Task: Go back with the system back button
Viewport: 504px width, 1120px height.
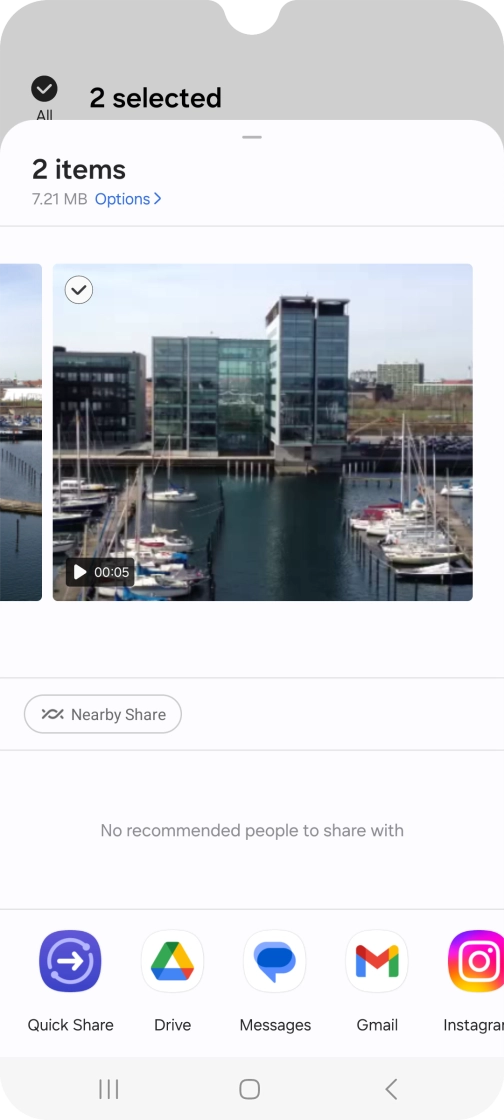Action: pyautogui.click(x=390, y=1089)
